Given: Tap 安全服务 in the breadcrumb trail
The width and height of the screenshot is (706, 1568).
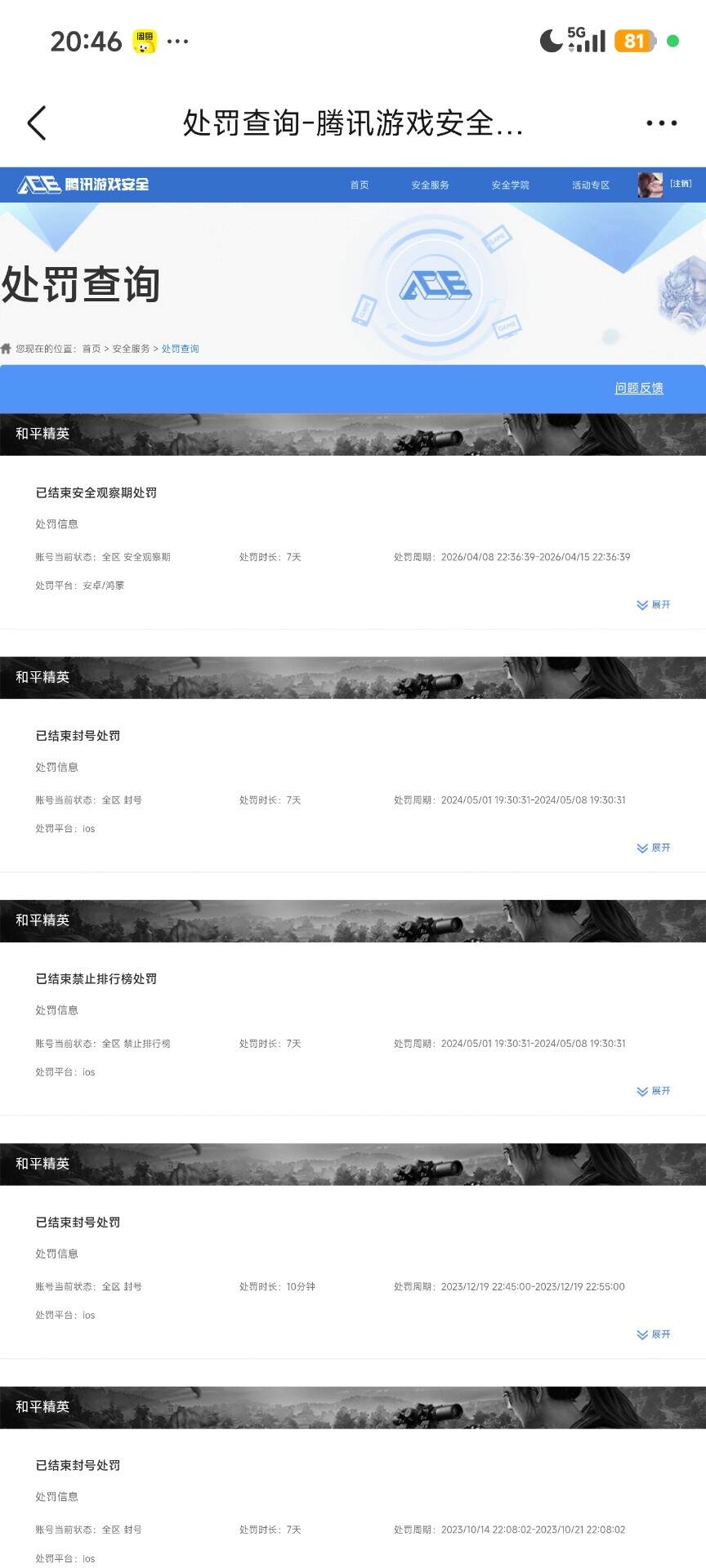Looking at the screenshot, I should click(132, 349).
